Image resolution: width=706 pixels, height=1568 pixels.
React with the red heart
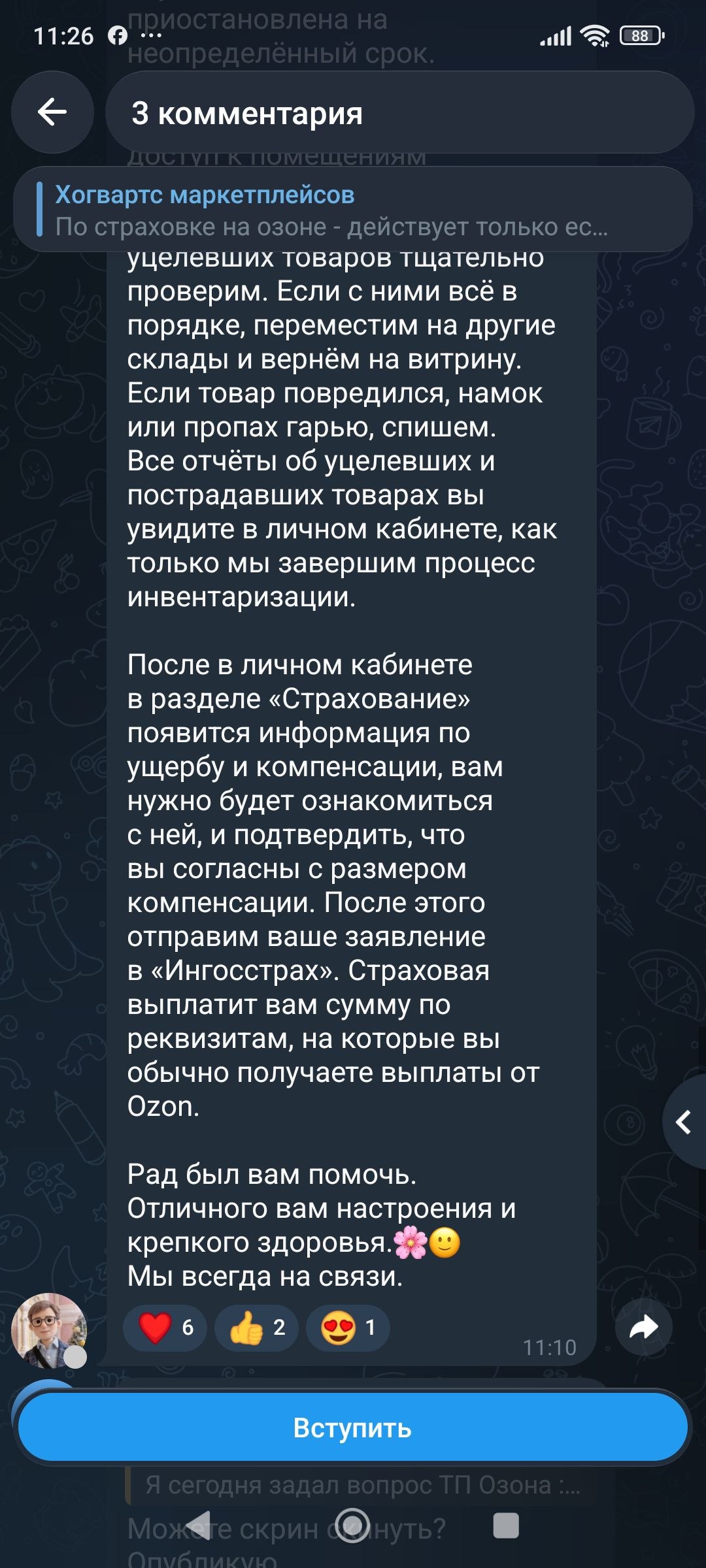(165, 1327)
